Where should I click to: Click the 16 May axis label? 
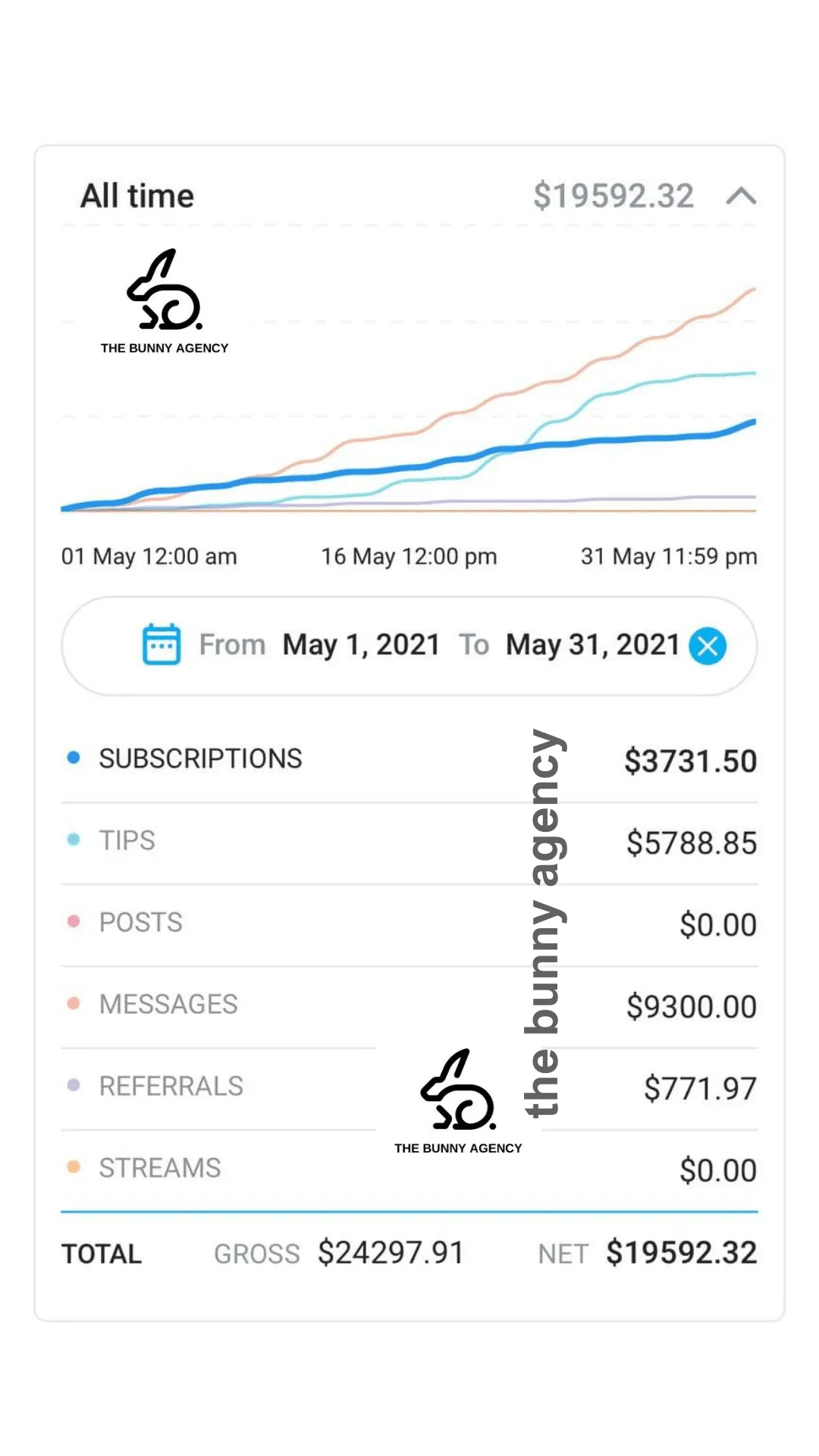(409, 556)
